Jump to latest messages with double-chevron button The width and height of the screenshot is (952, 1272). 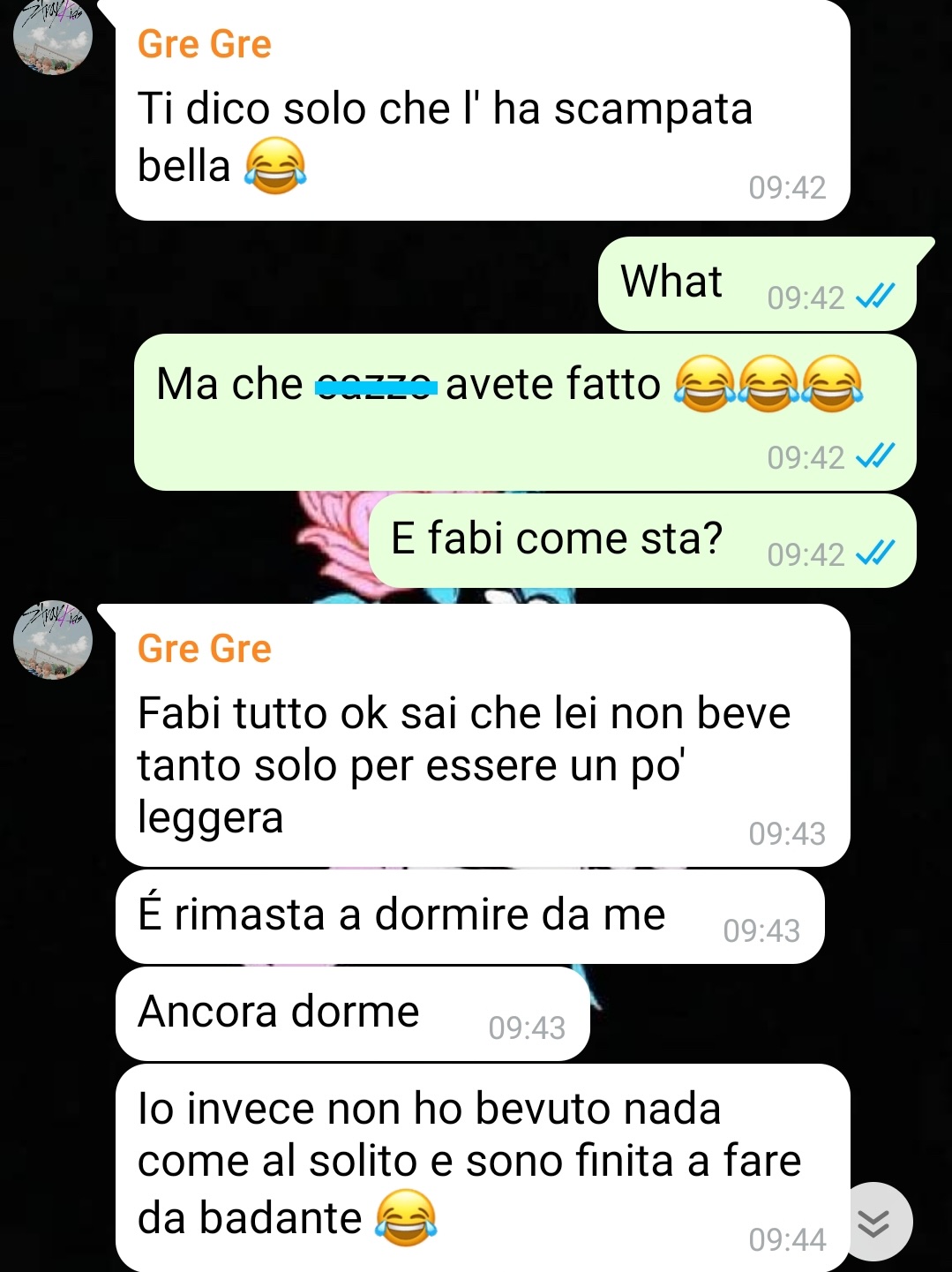pyautogui.click(x=873, y=1223)
